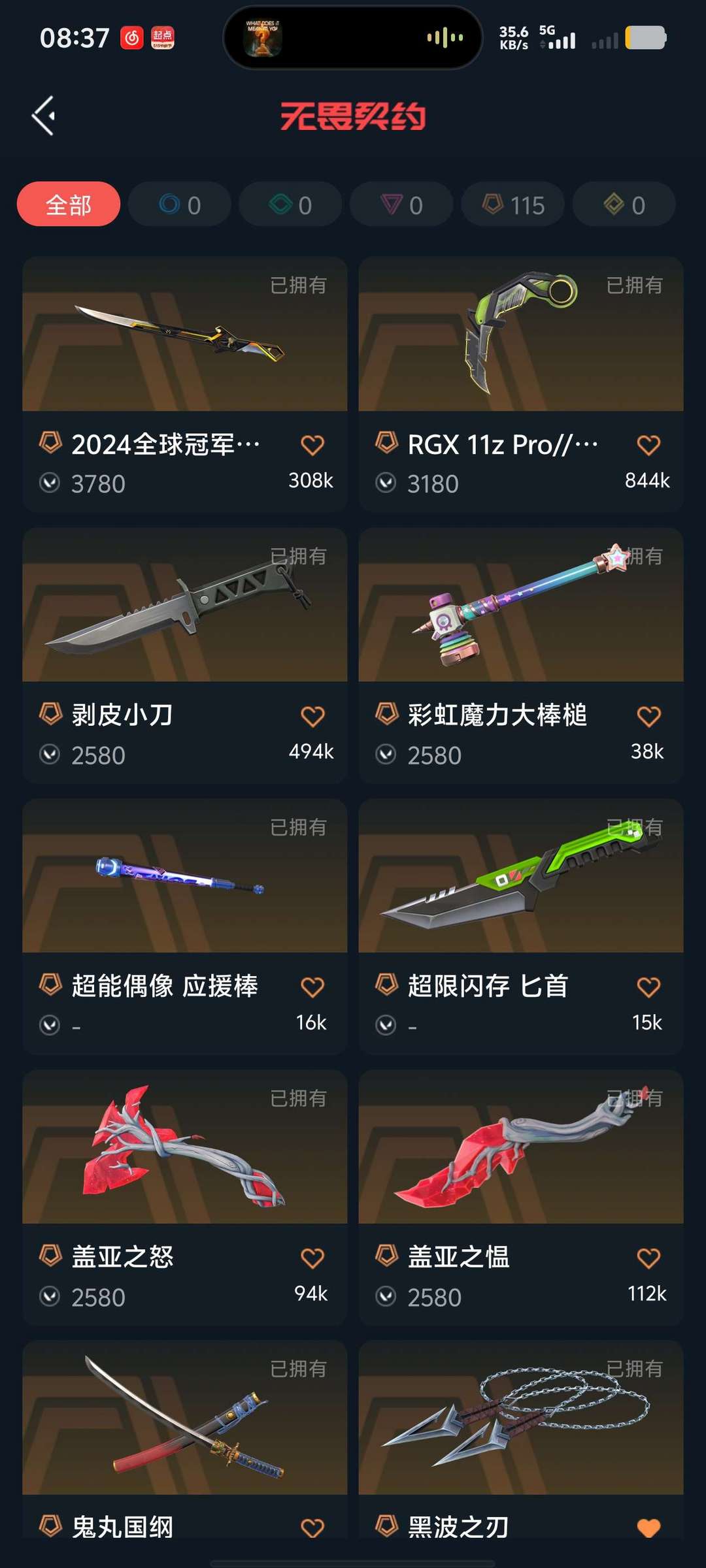Unfavorite the 黑波之刃 skin

point(648,1528)
